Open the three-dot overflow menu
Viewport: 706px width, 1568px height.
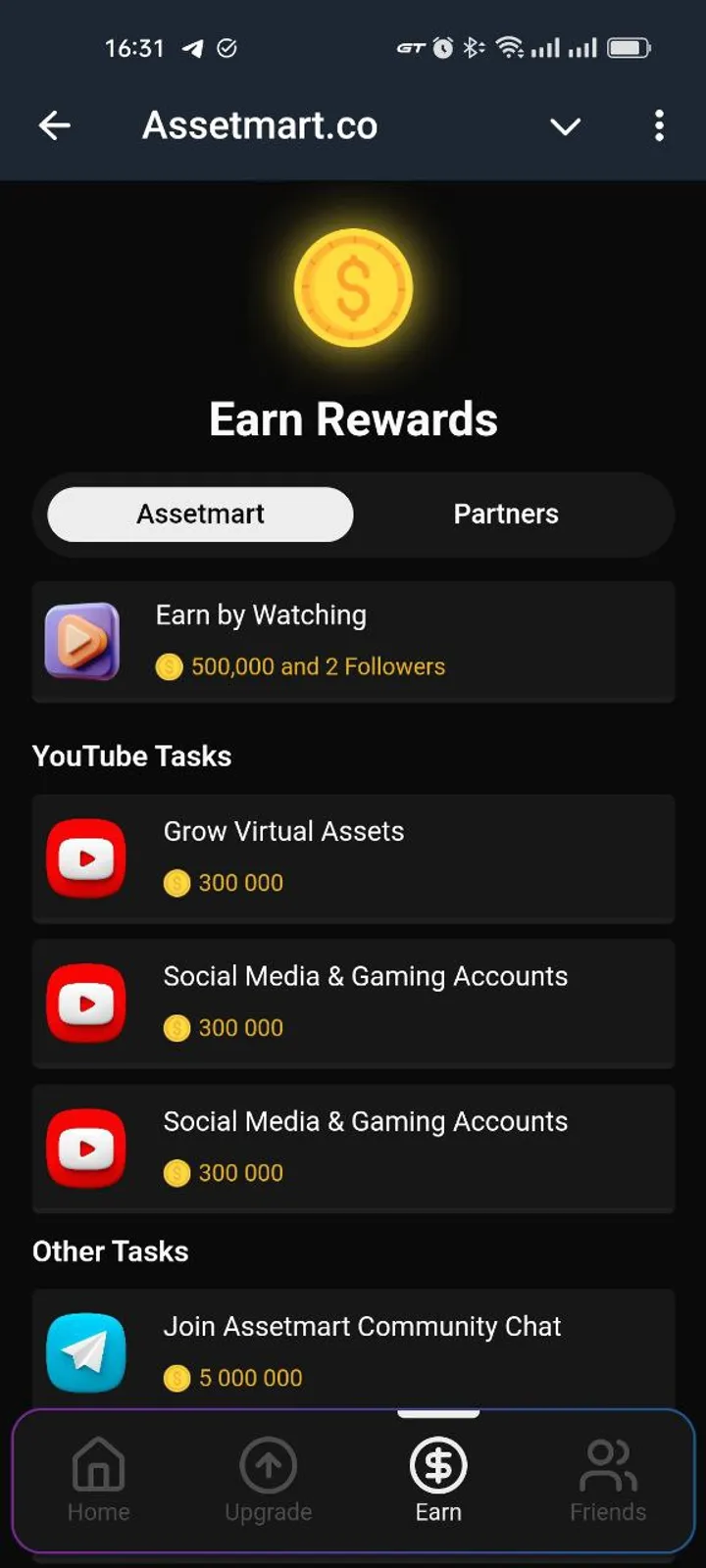659,126
